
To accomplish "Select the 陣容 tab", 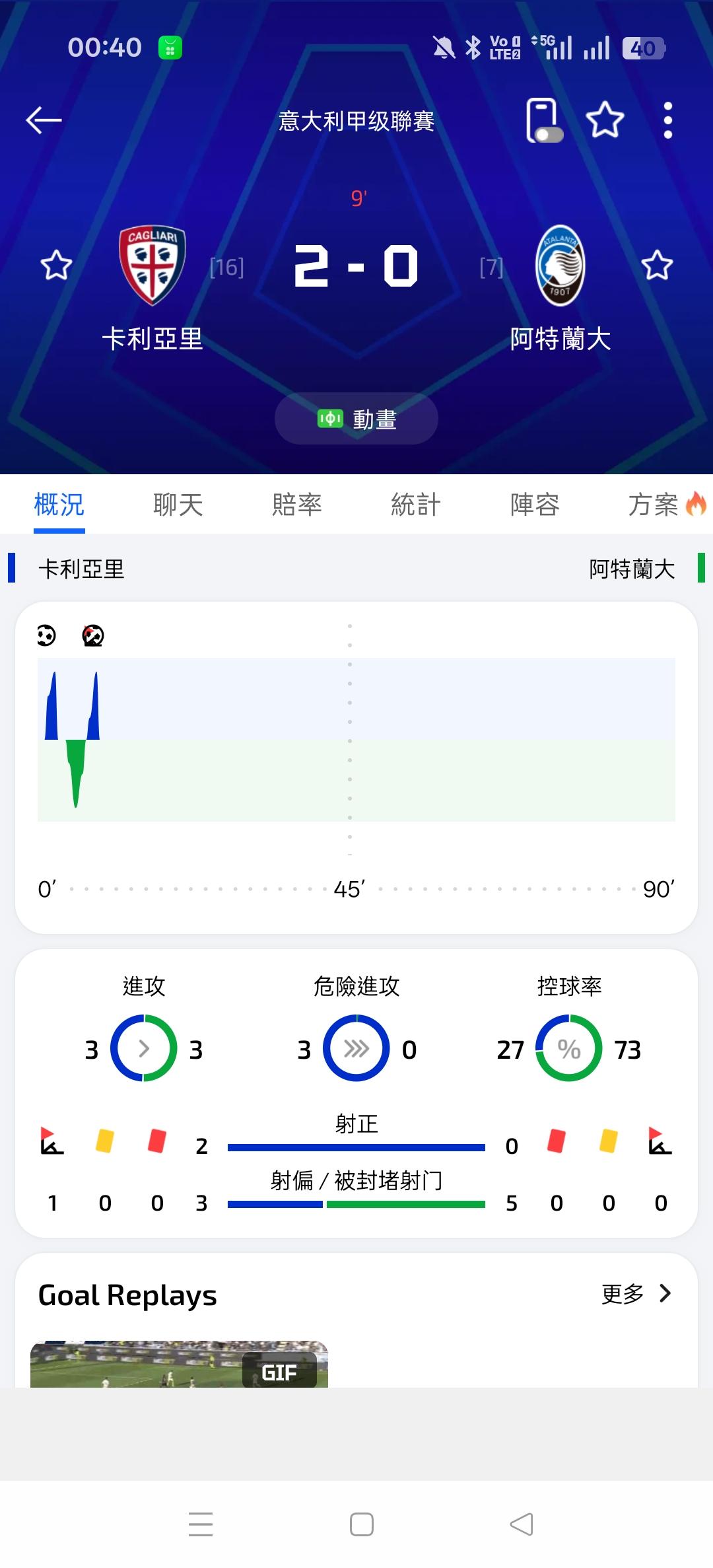I will point(534,505).
